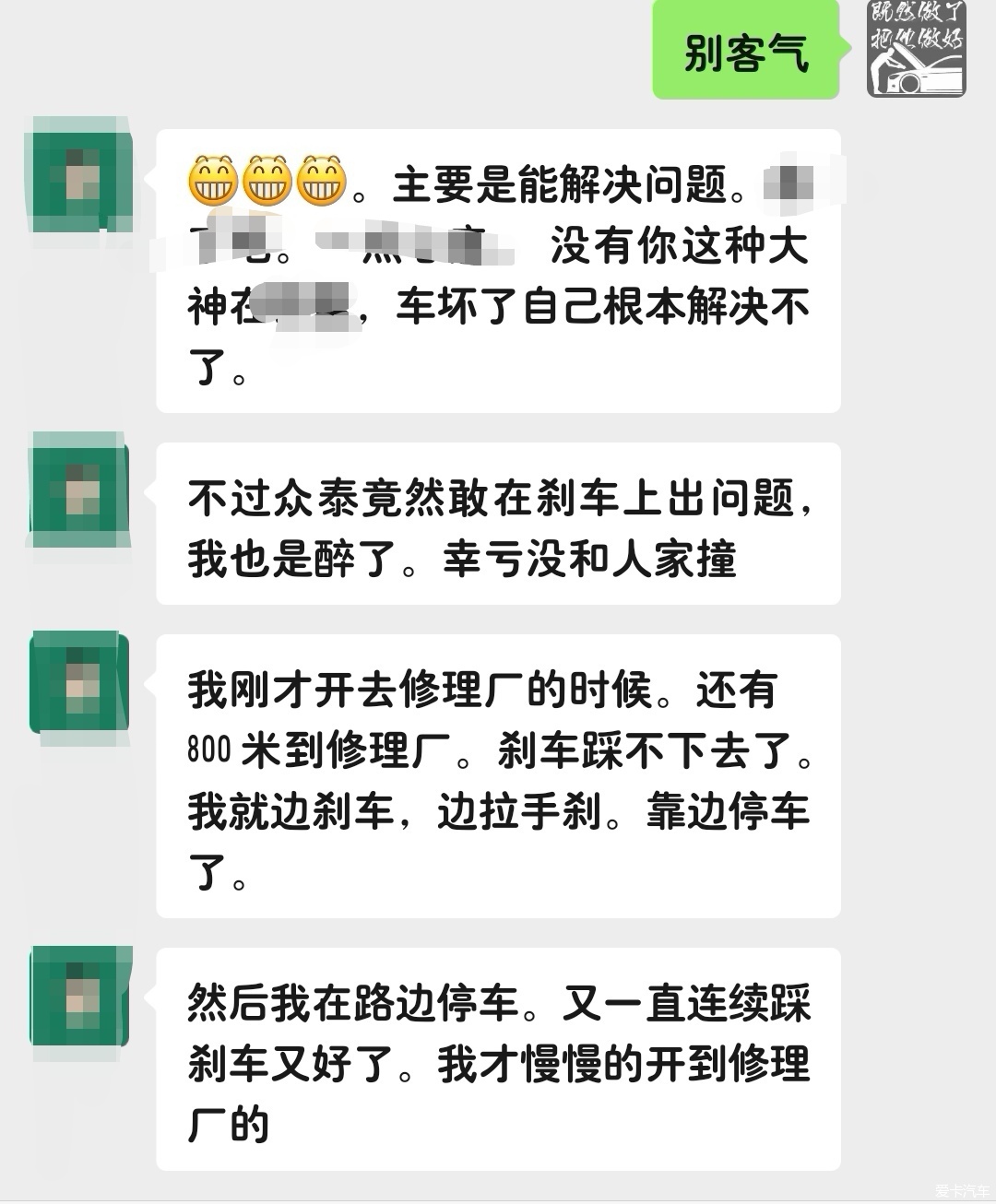Open contact avatar beside 主要是能解决问题 message

[80, 175]
